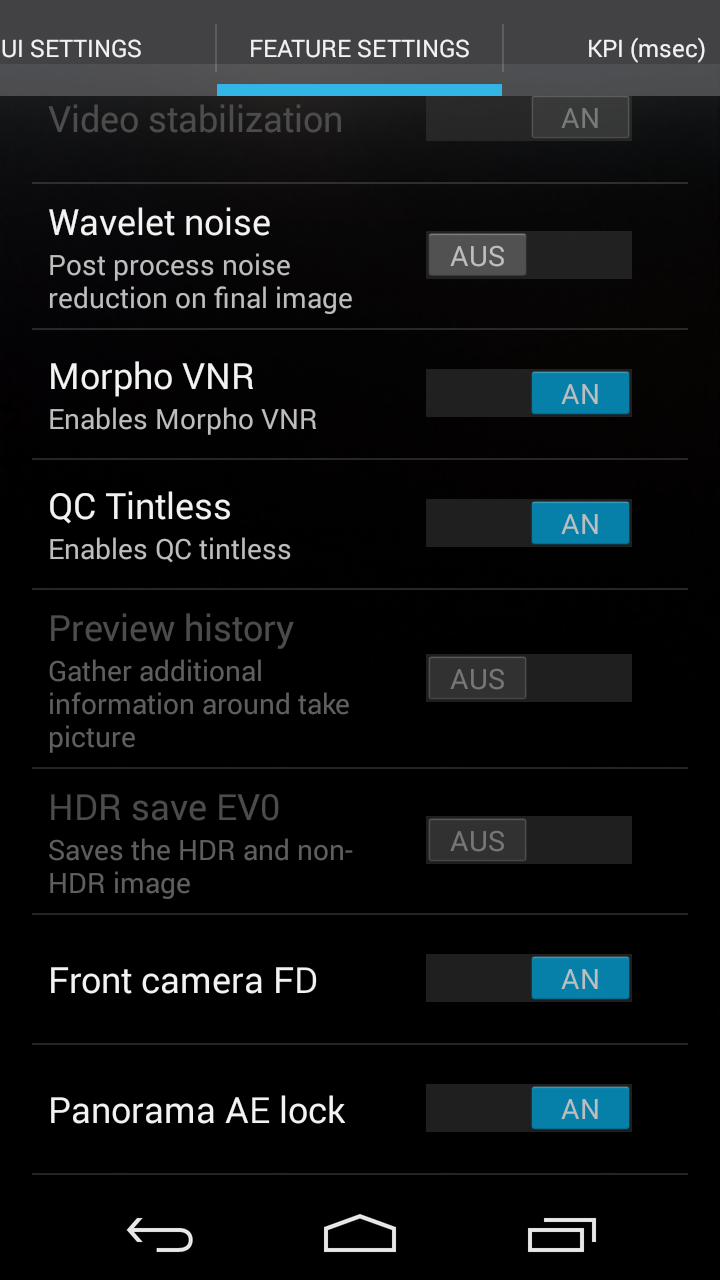Tap the Front camera FD label

[183, 980]
